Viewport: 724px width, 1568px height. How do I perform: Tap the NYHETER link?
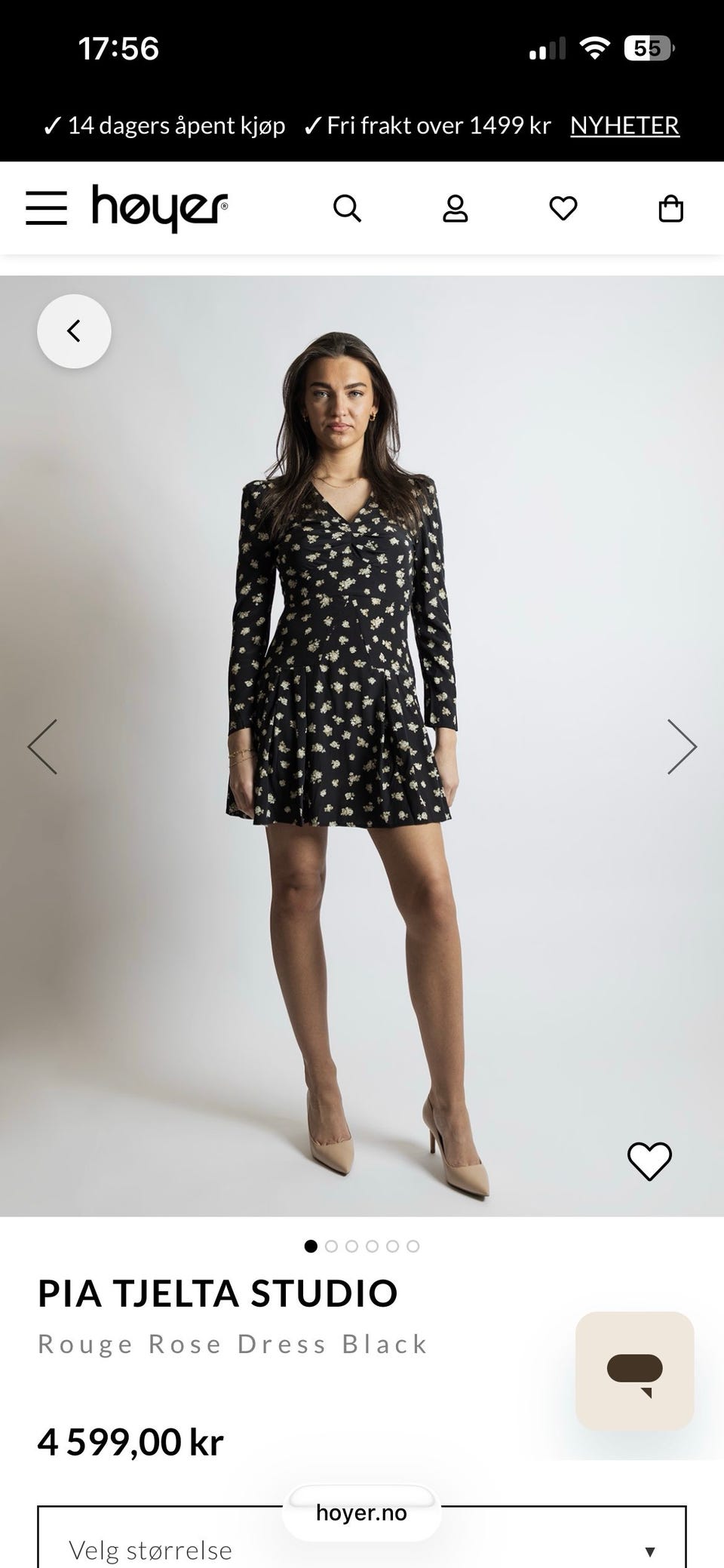(624, 125)
